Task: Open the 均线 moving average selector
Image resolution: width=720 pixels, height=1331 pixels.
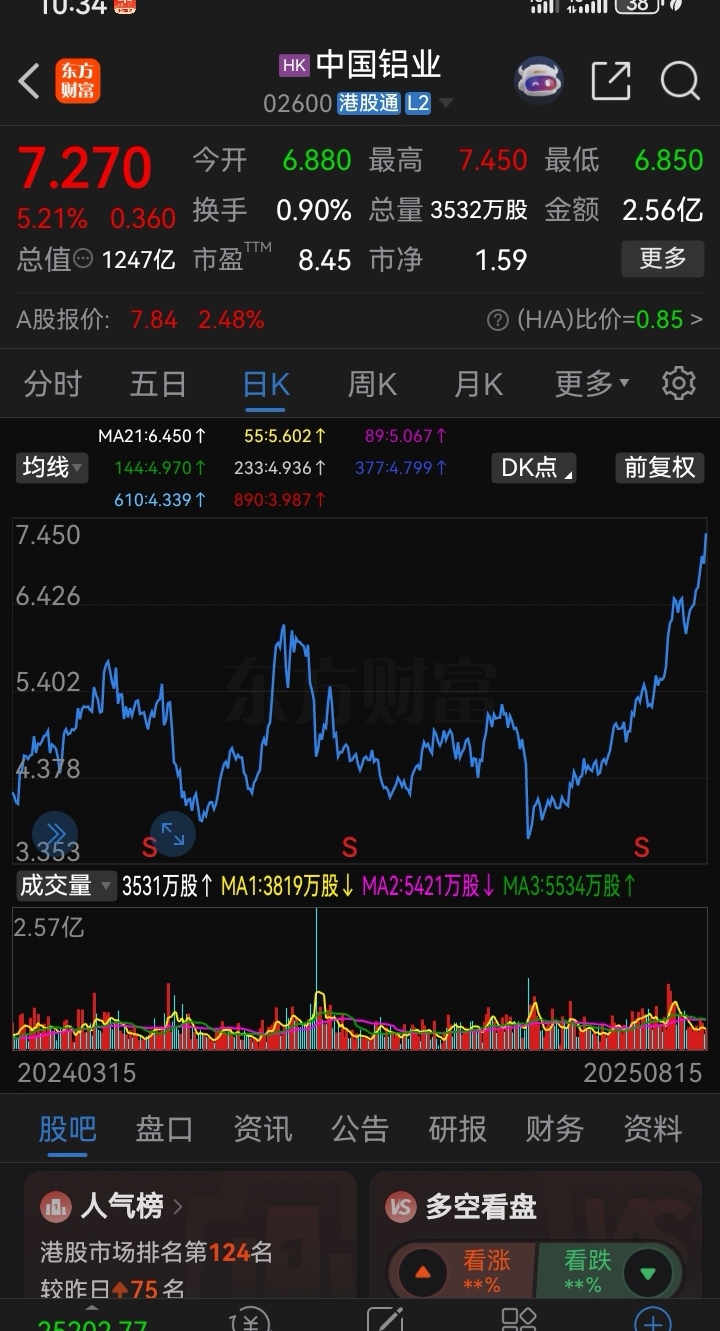Action: point(51,468)
